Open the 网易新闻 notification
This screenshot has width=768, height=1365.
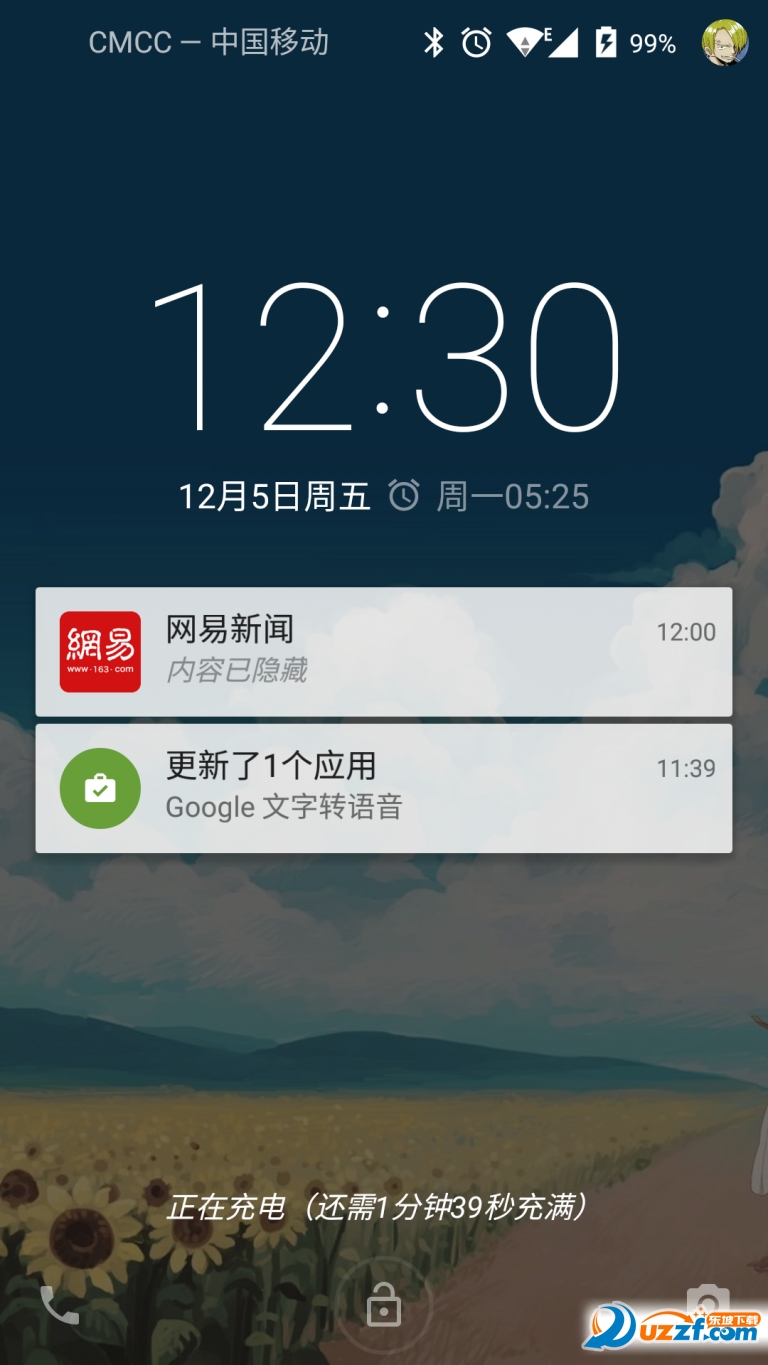[x=383, y=651]
